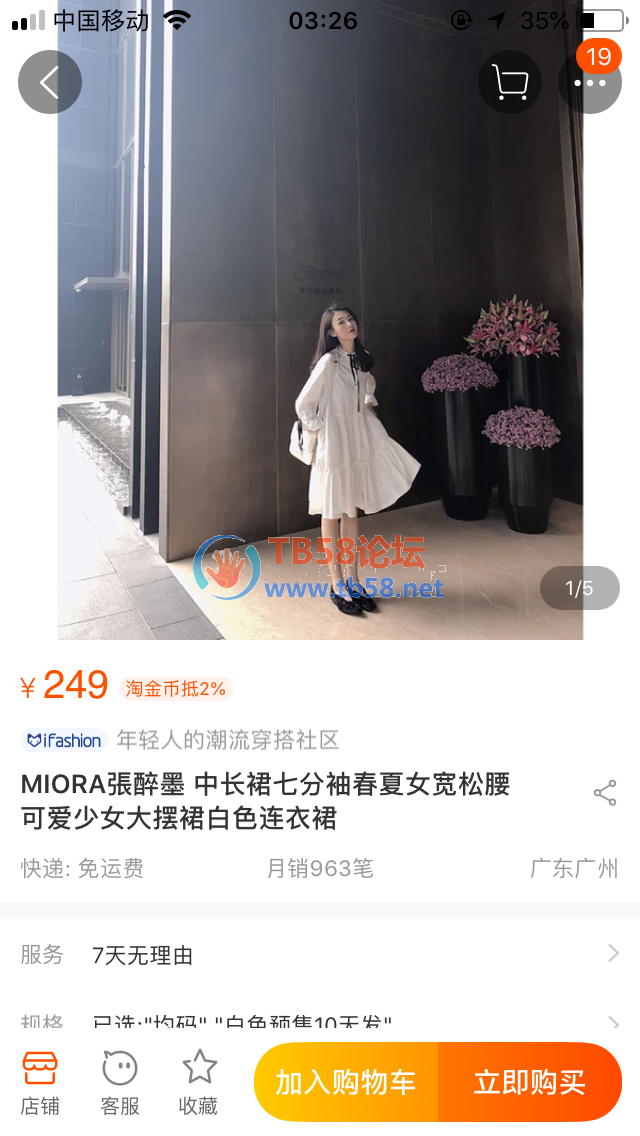The height and width of the screenshot is (1136, 640).
Task: Contact 客服 customer service
Action: [x=120, y=1082]
